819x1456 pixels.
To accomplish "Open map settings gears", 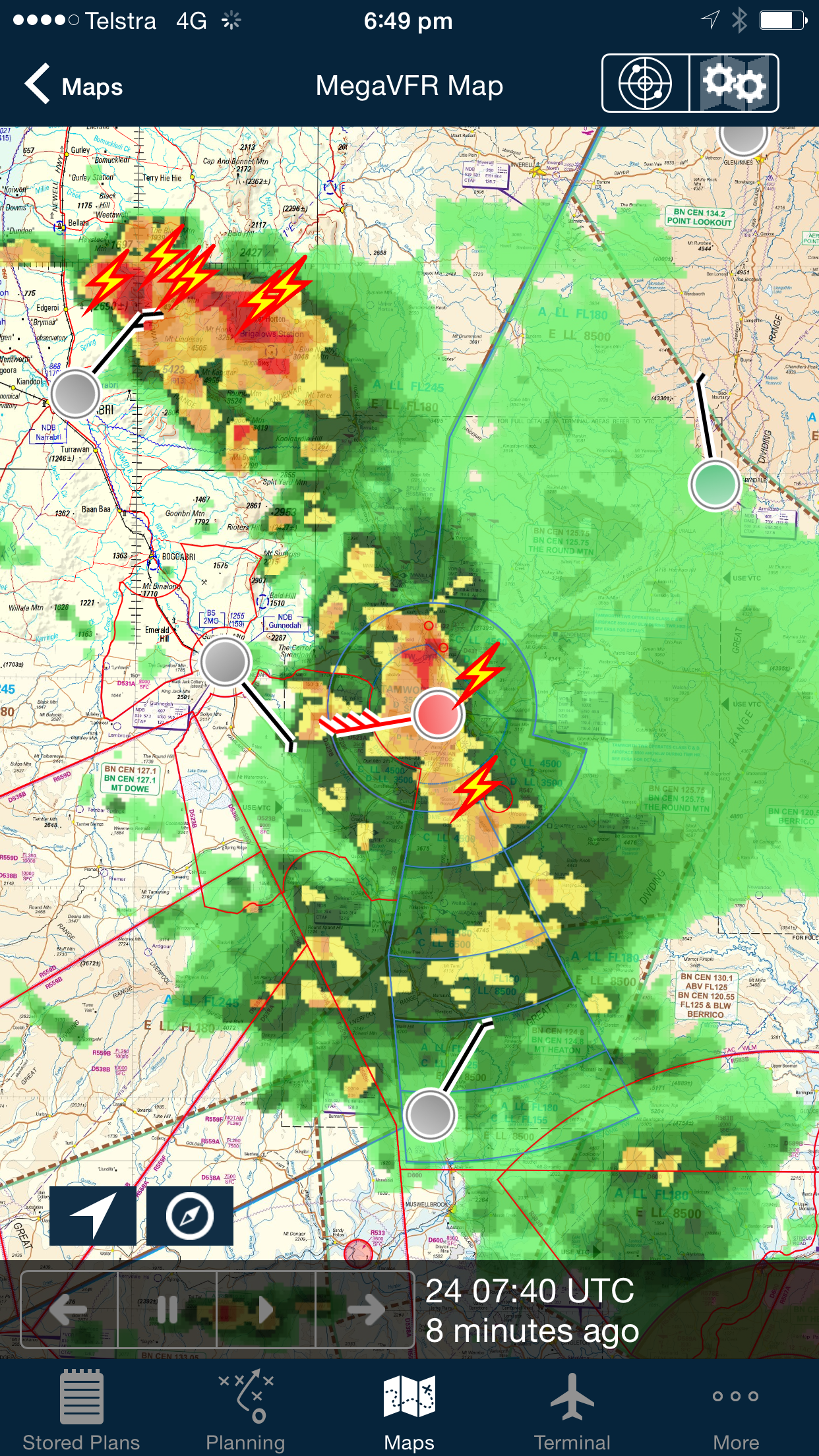I will click(x=734, y=84).
